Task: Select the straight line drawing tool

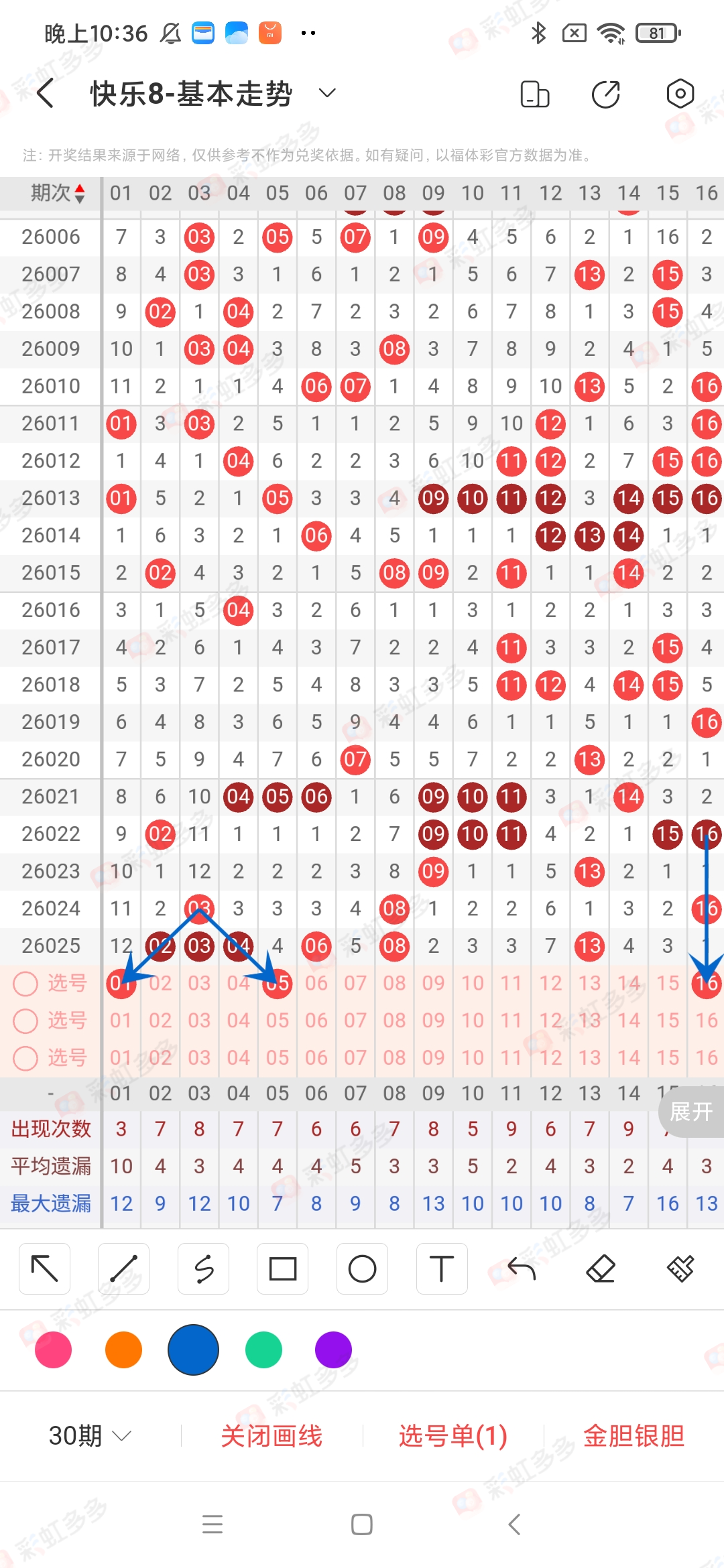Action: [x=123, y=1268]
